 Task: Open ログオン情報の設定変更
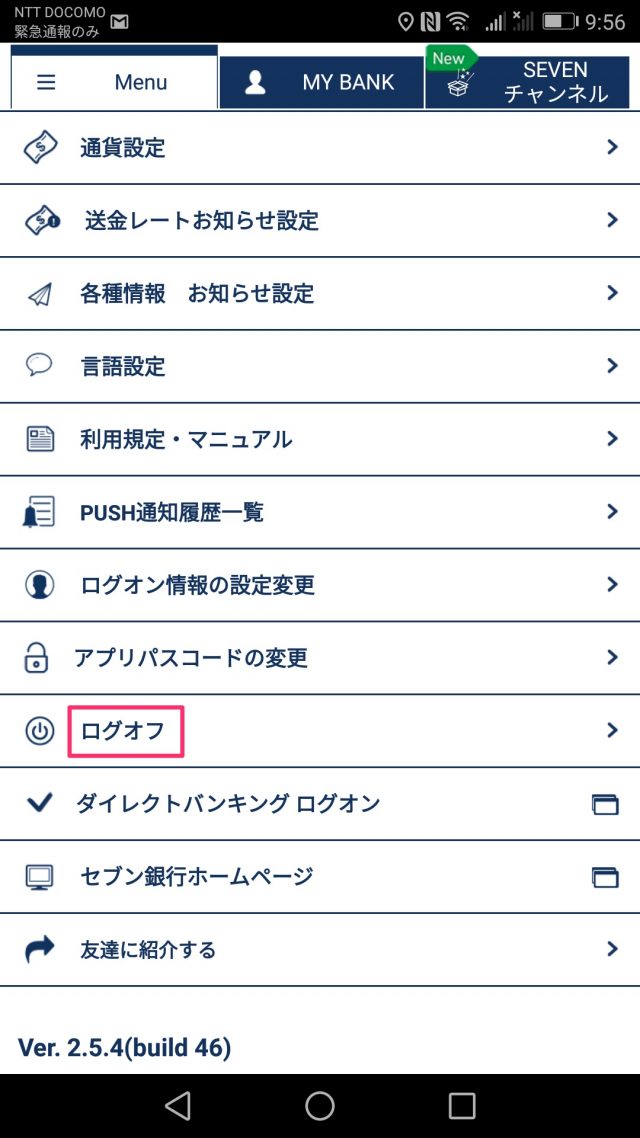pos(320,585)
